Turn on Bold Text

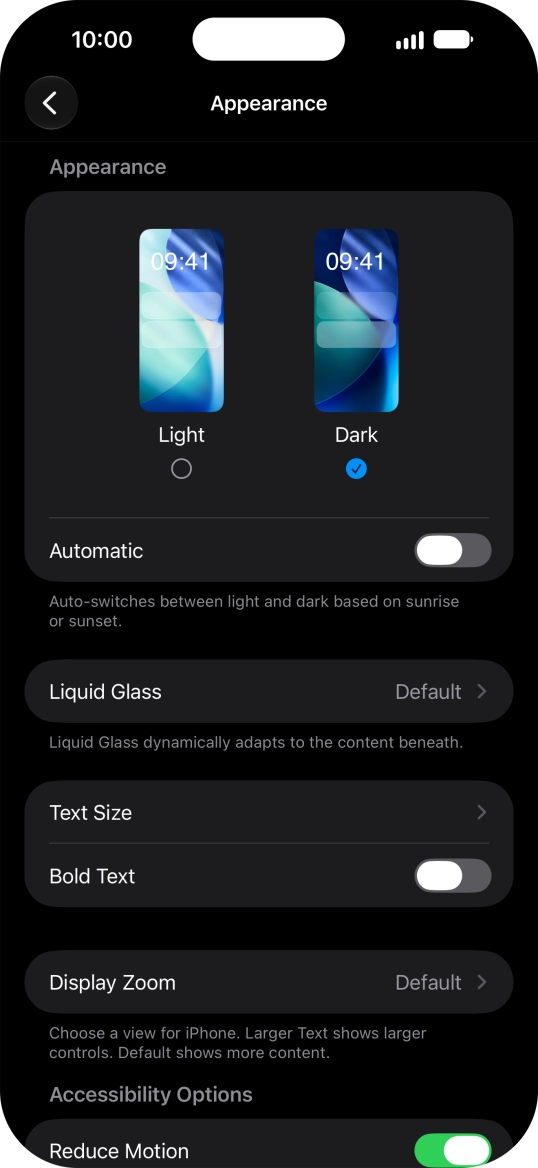point(452,876)
